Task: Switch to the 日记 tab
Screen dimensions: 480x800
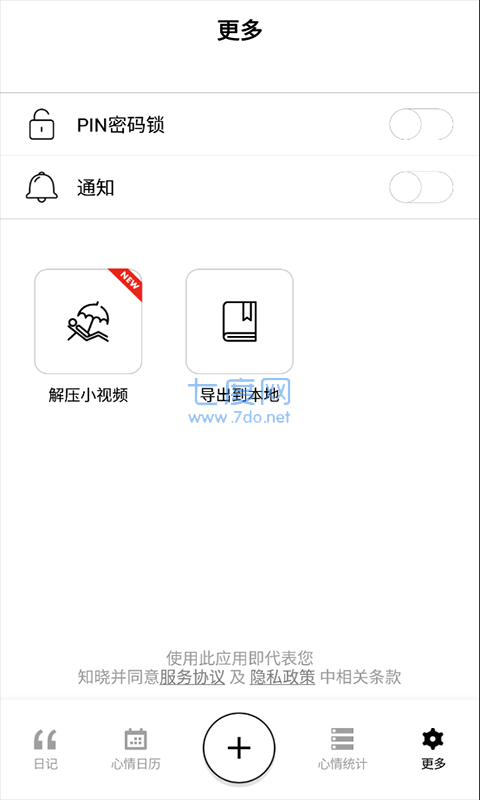Action: click(45, 749)
